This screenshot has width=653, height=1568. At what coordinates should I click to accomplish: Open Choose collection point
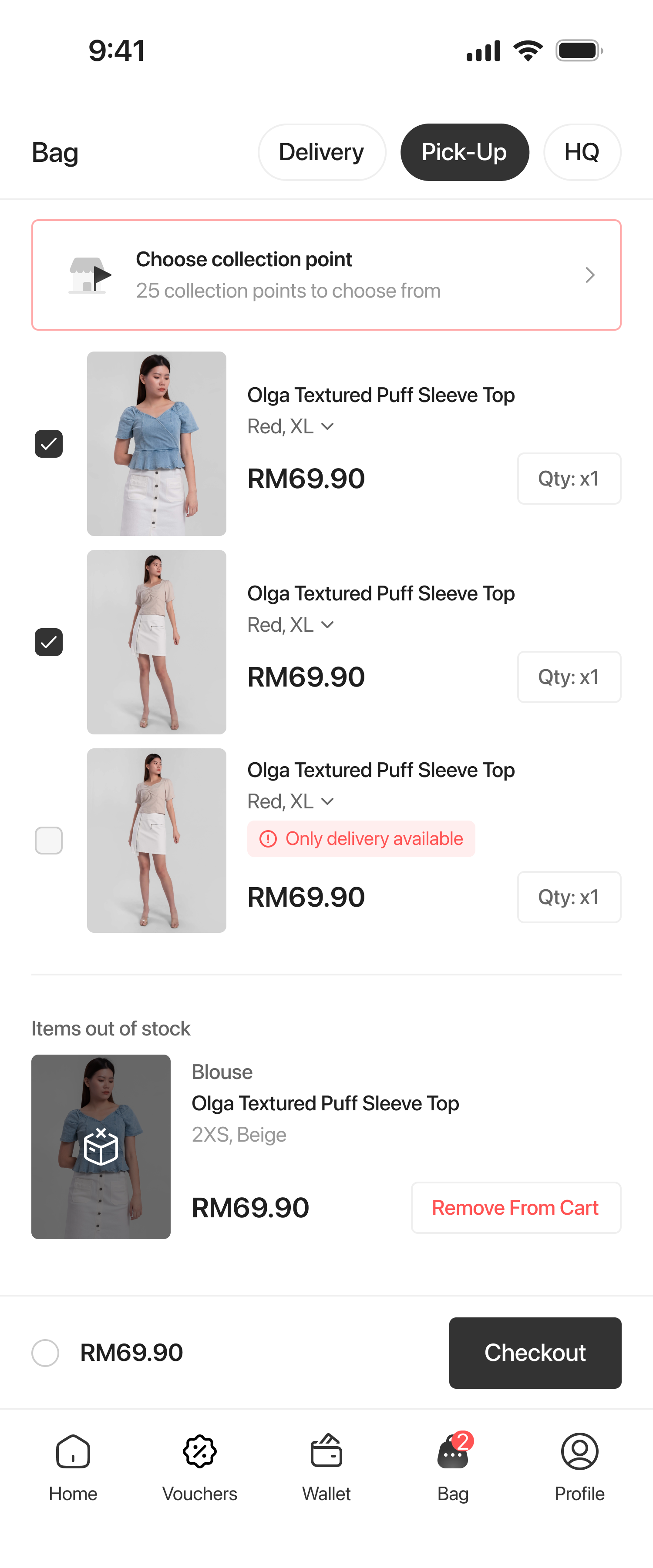point(326,275)
